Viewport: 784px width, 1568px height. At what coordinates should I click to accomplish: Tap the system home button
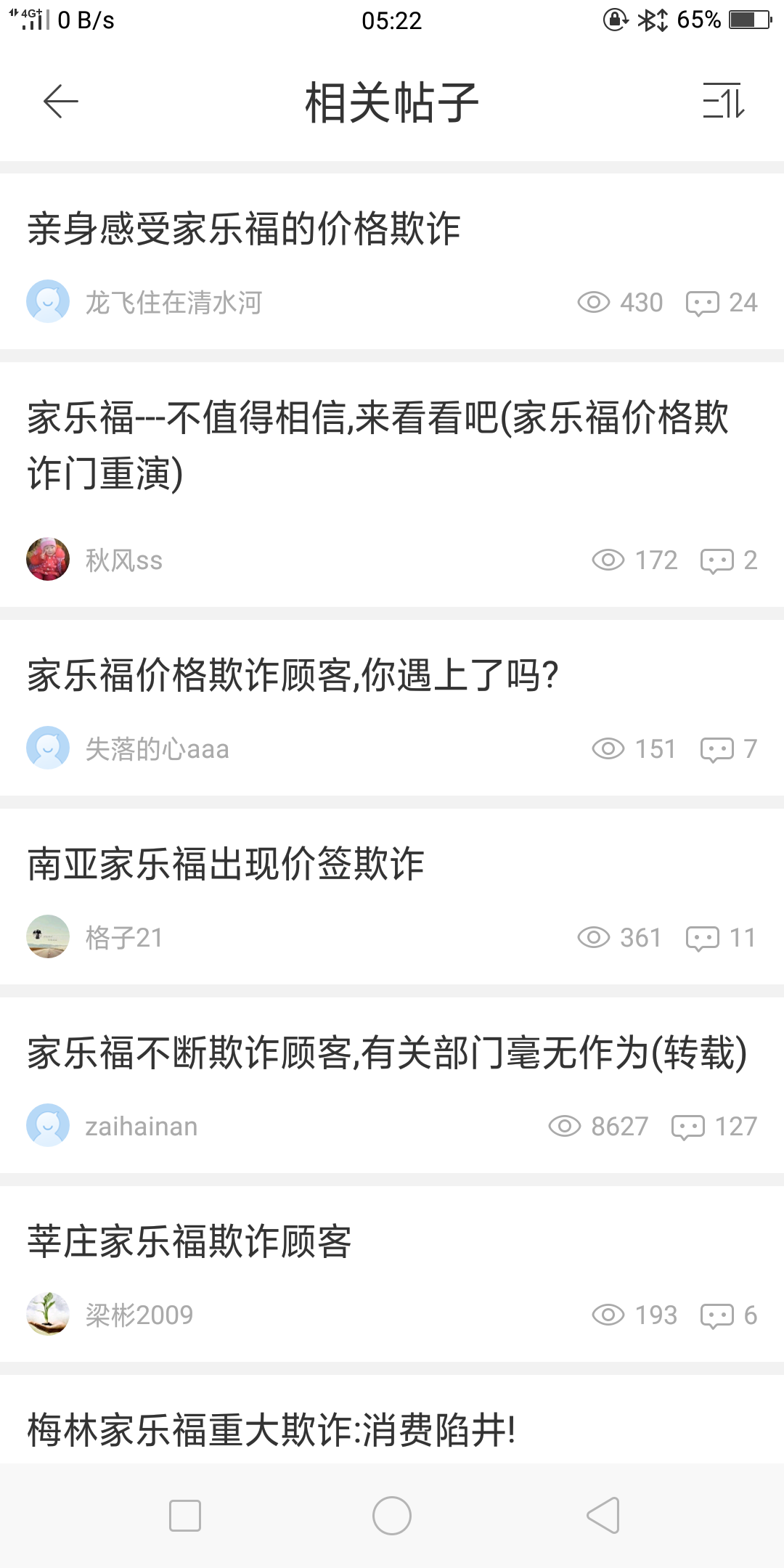pos(392,1516)
